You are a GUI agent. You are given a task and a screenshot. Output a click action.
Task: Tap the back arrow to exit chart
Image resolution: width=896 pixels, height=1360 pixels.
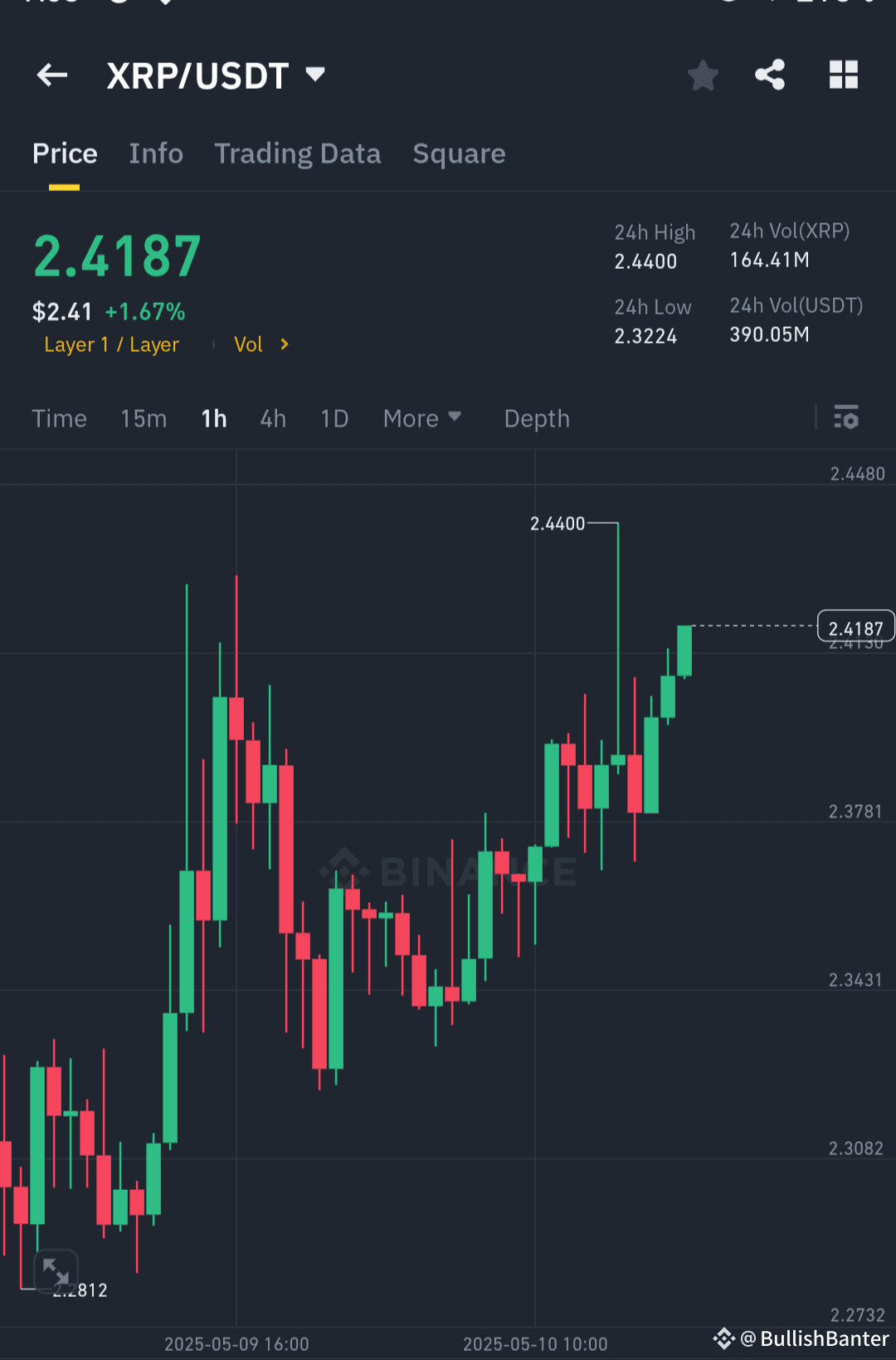[x=51, y=75]
